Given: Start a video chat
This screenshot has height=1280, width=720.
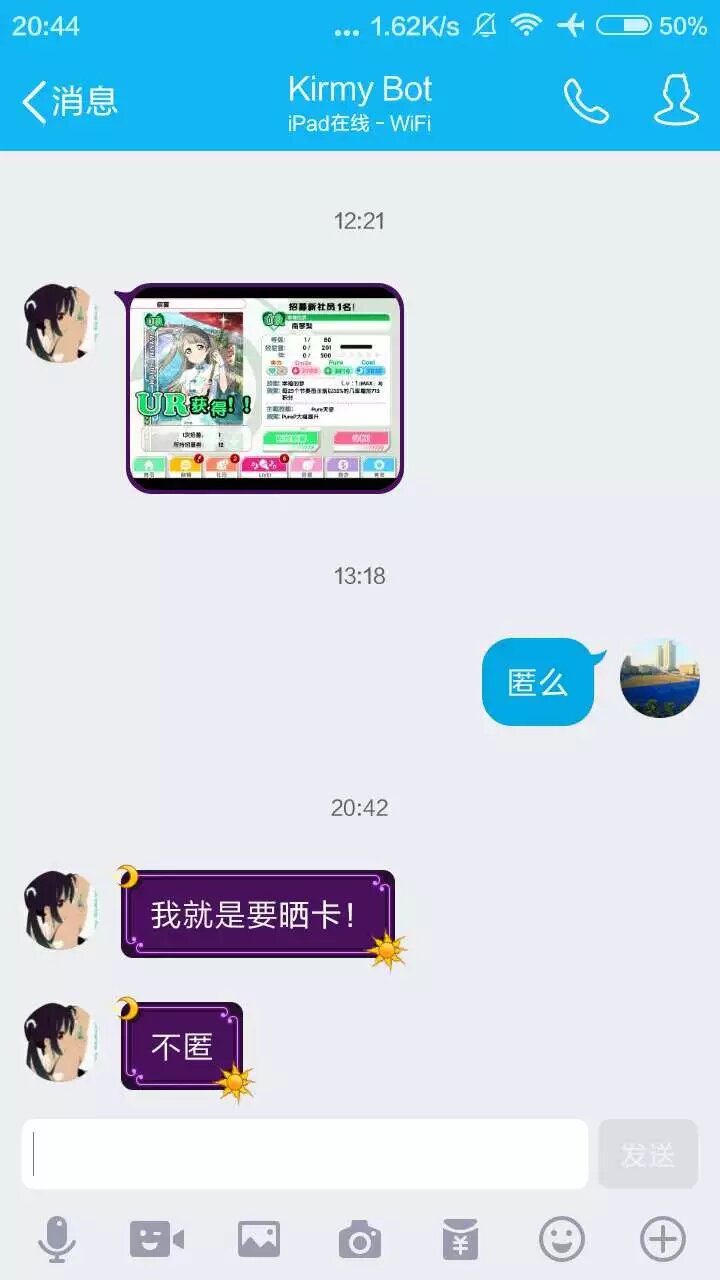Looking at the screenshot, I should [x=157, y=1240].
